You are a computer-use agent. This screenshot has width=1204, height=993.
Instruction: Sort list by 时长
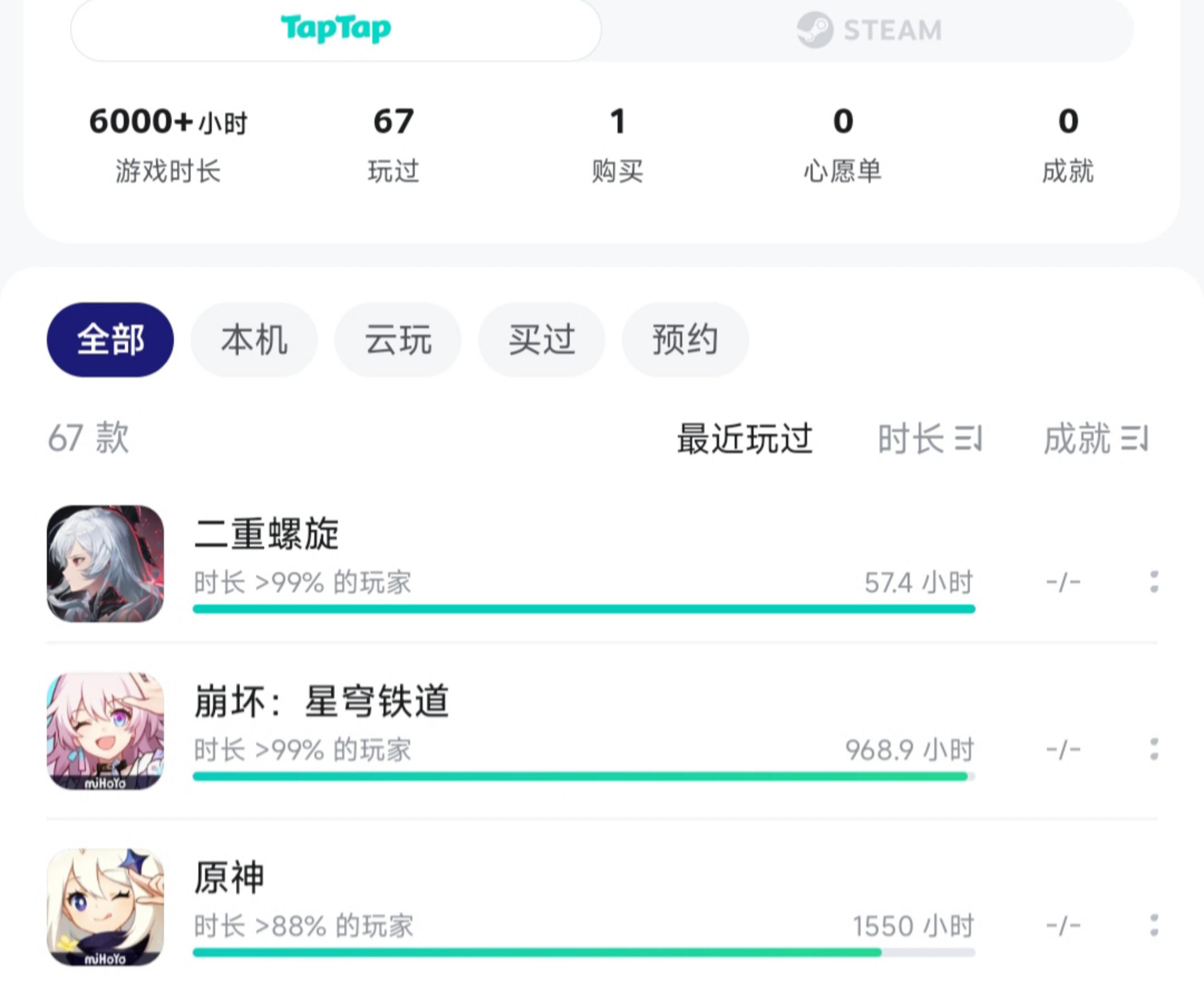click(x=929, y=439)
